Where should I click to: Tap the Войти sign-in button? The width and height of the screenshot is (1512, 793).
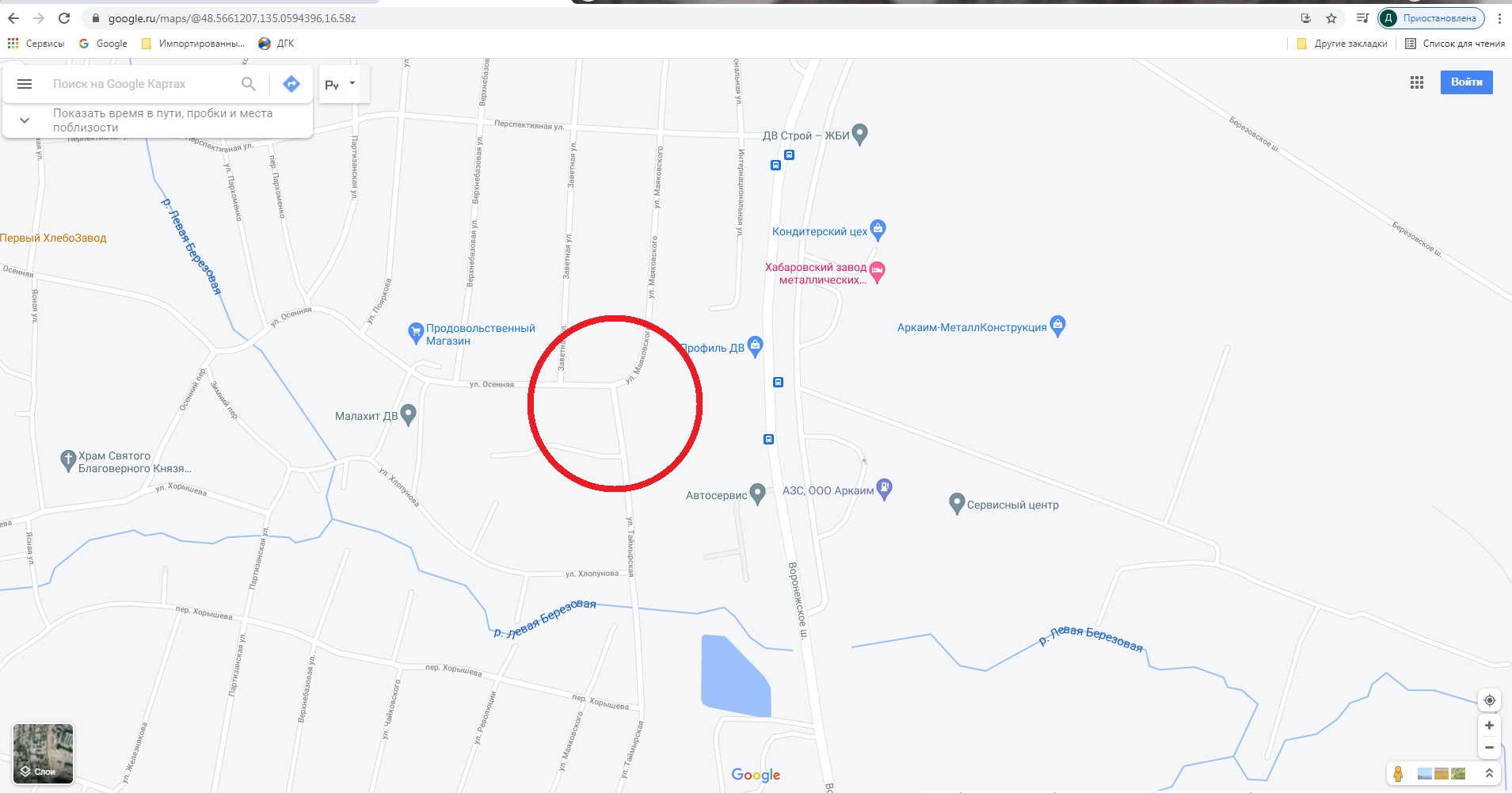tap(1466, 82)
